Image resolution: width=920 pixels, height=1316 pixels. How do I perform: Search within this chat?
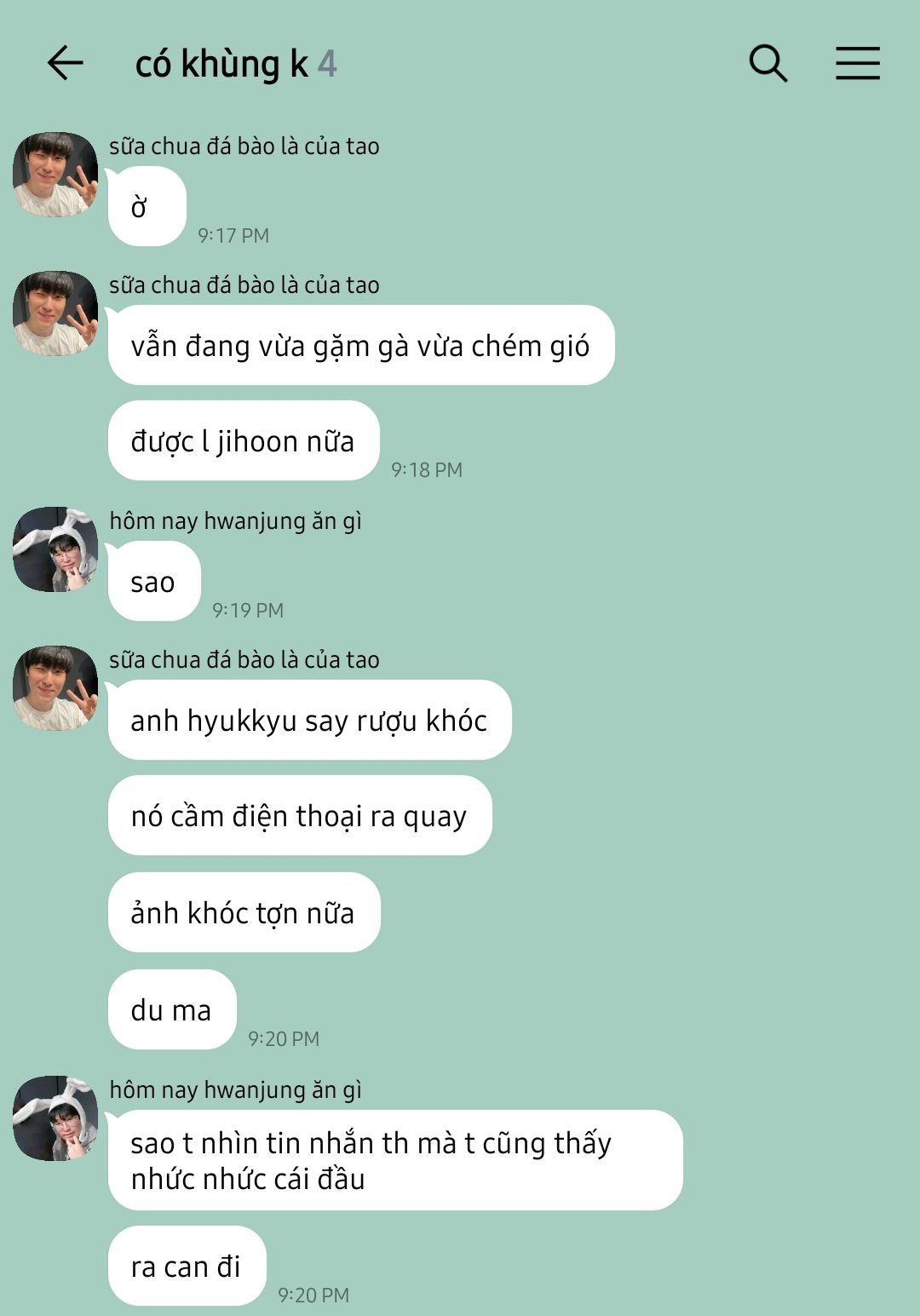click(768, 63)
